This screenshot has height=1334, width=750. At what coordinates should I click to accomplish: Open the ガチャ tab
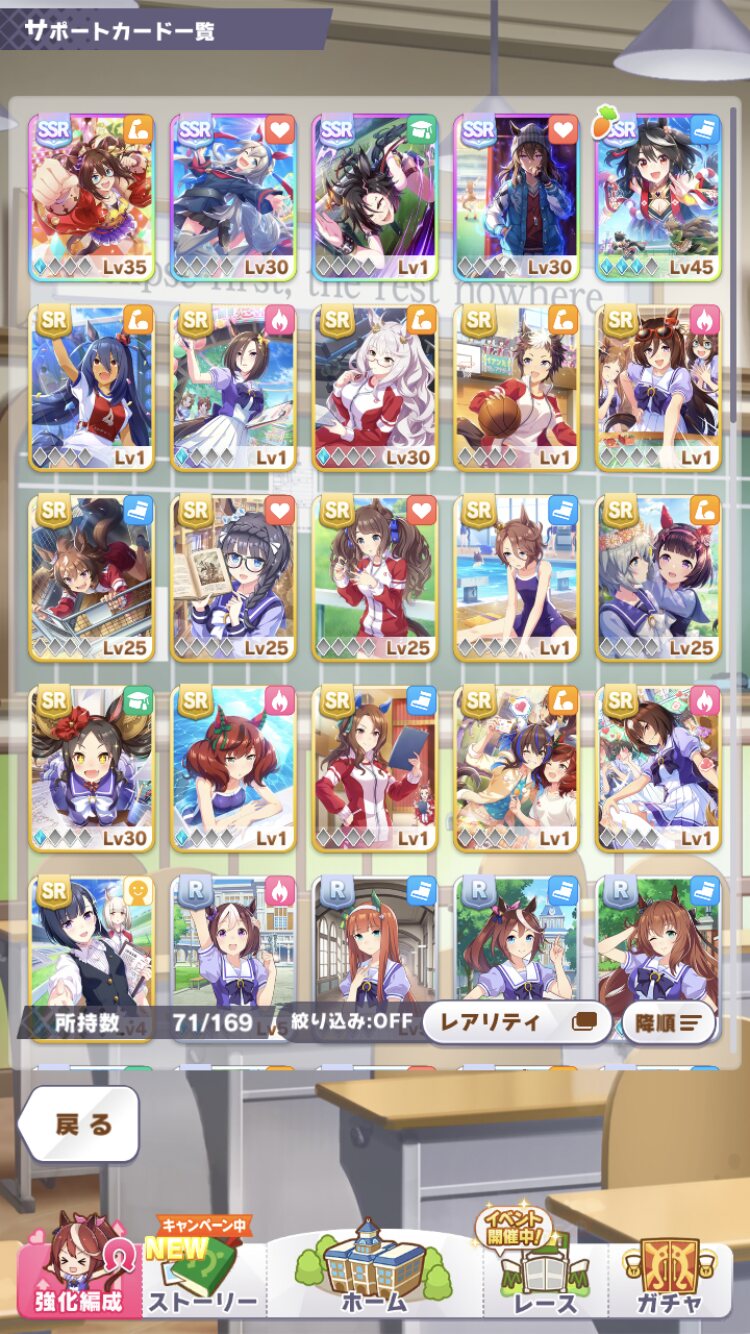tap(670, 1270)
